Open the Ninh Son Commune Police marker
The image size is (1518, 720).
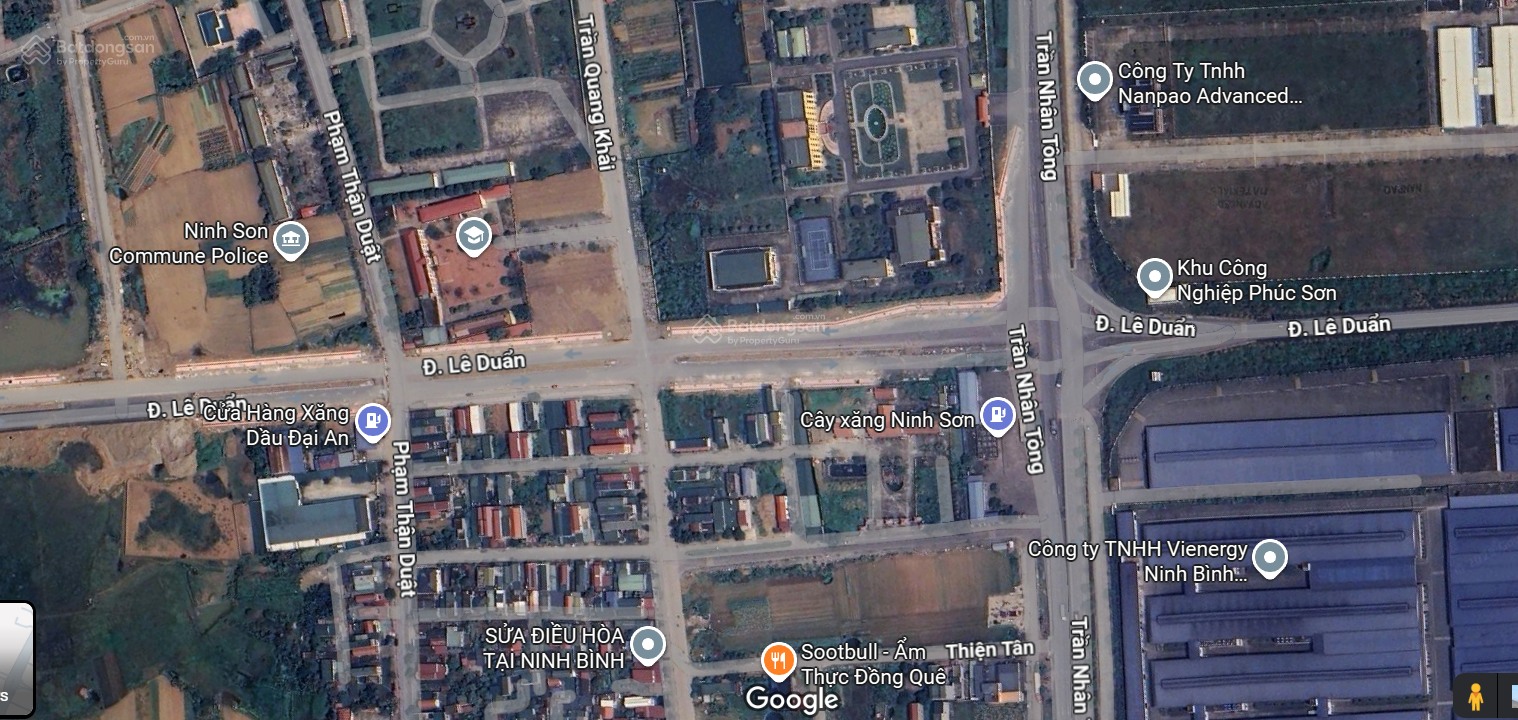click(290, 239)
